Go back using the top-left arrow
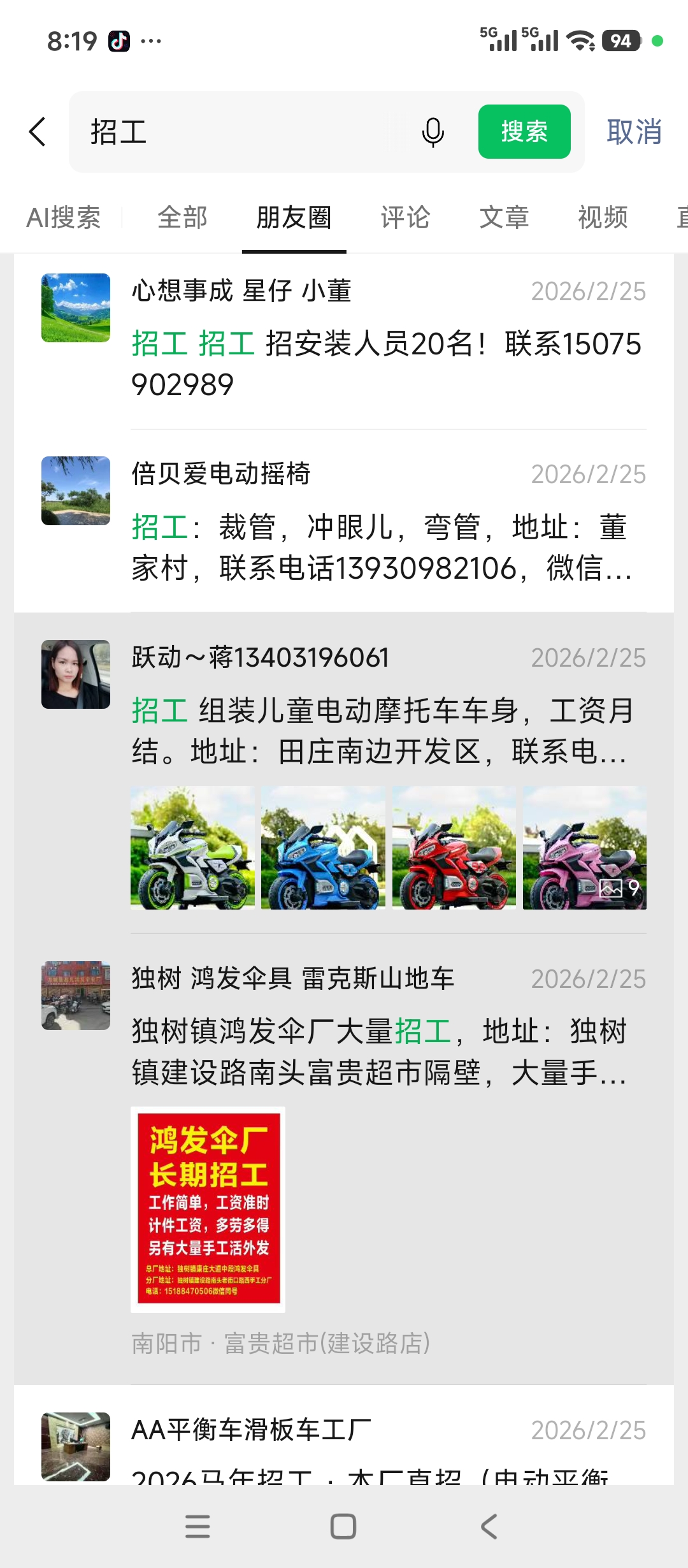The image size is (688, 1568). click(x=38, y=132)
